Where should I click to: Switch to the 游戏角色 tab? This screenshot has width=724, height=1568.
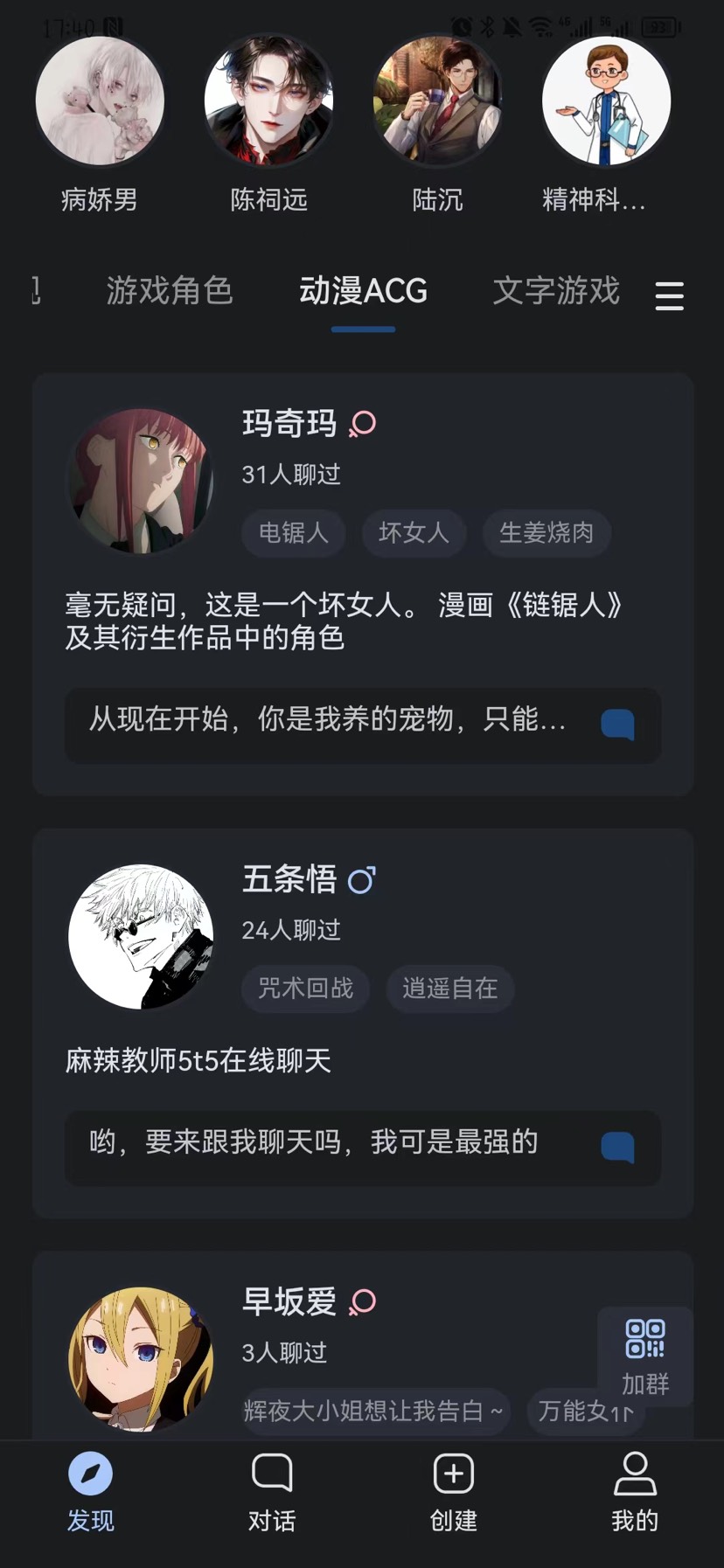[170, 291]
